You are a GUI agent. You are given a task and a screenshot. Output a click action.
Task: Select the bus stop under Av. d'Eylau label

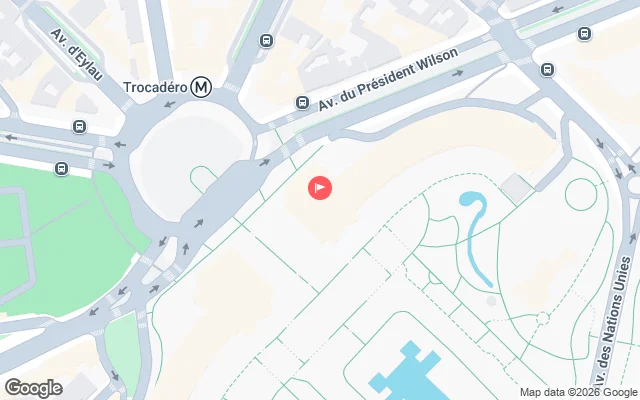point(79,127)
